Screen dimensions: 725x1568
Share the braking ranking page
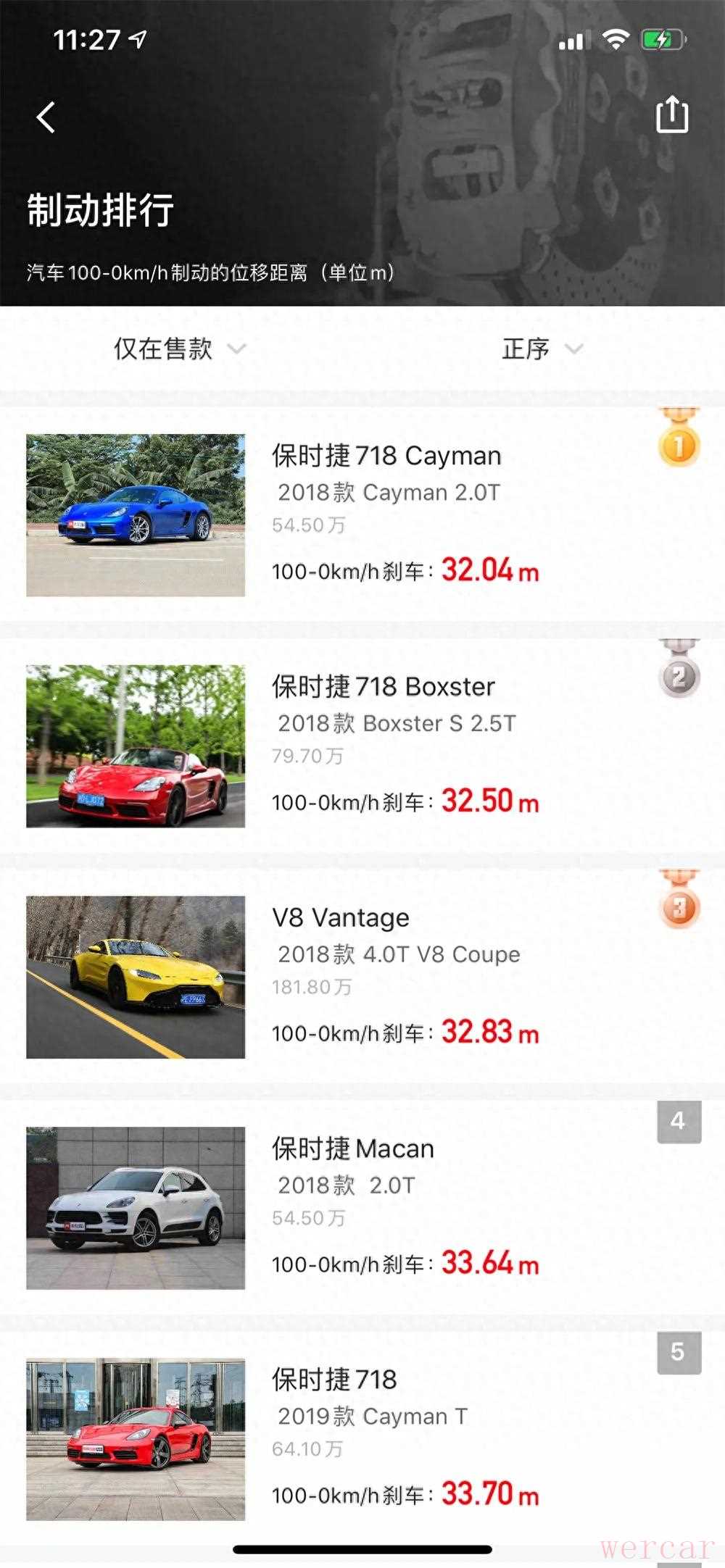point(671,115)
